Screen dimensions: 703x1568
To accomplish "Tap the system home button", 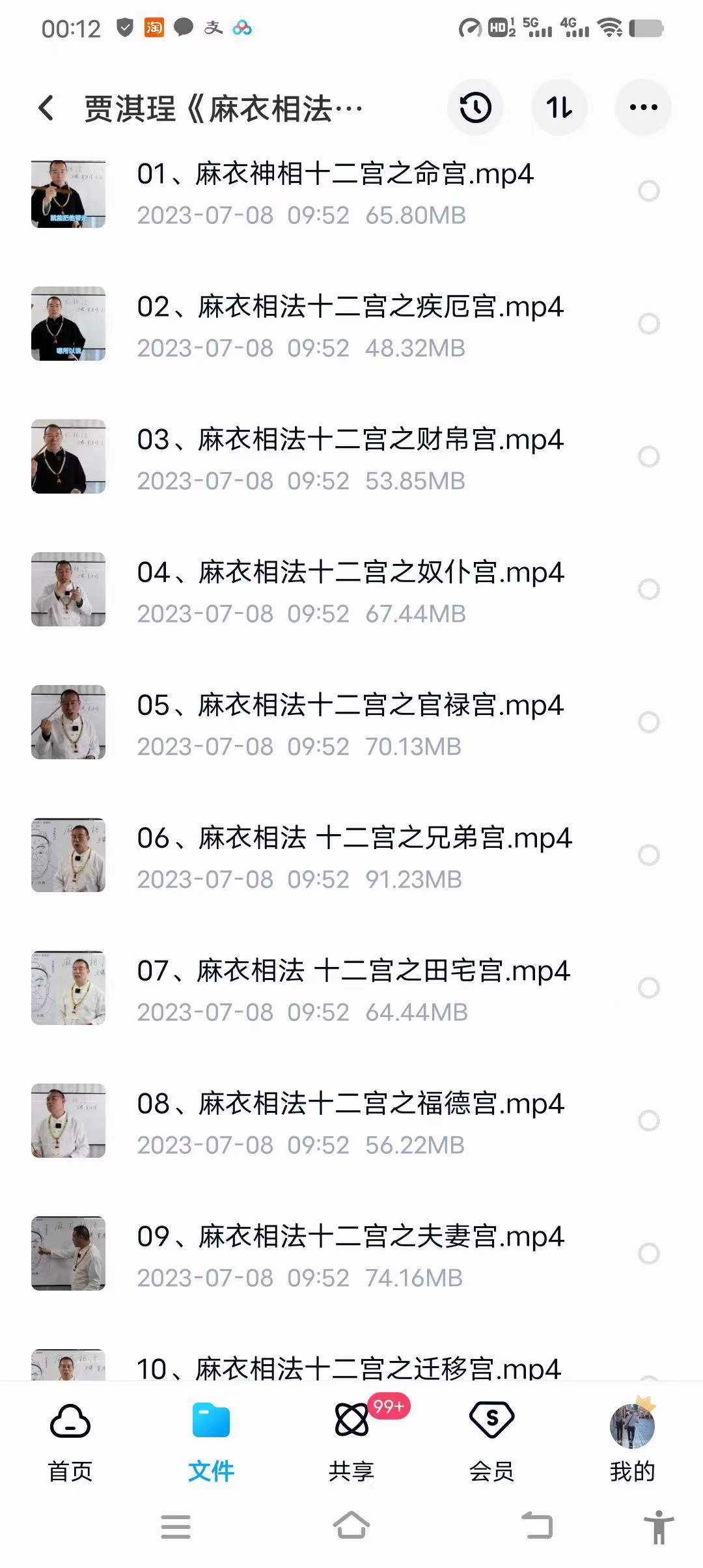I will pos(351,1526).
